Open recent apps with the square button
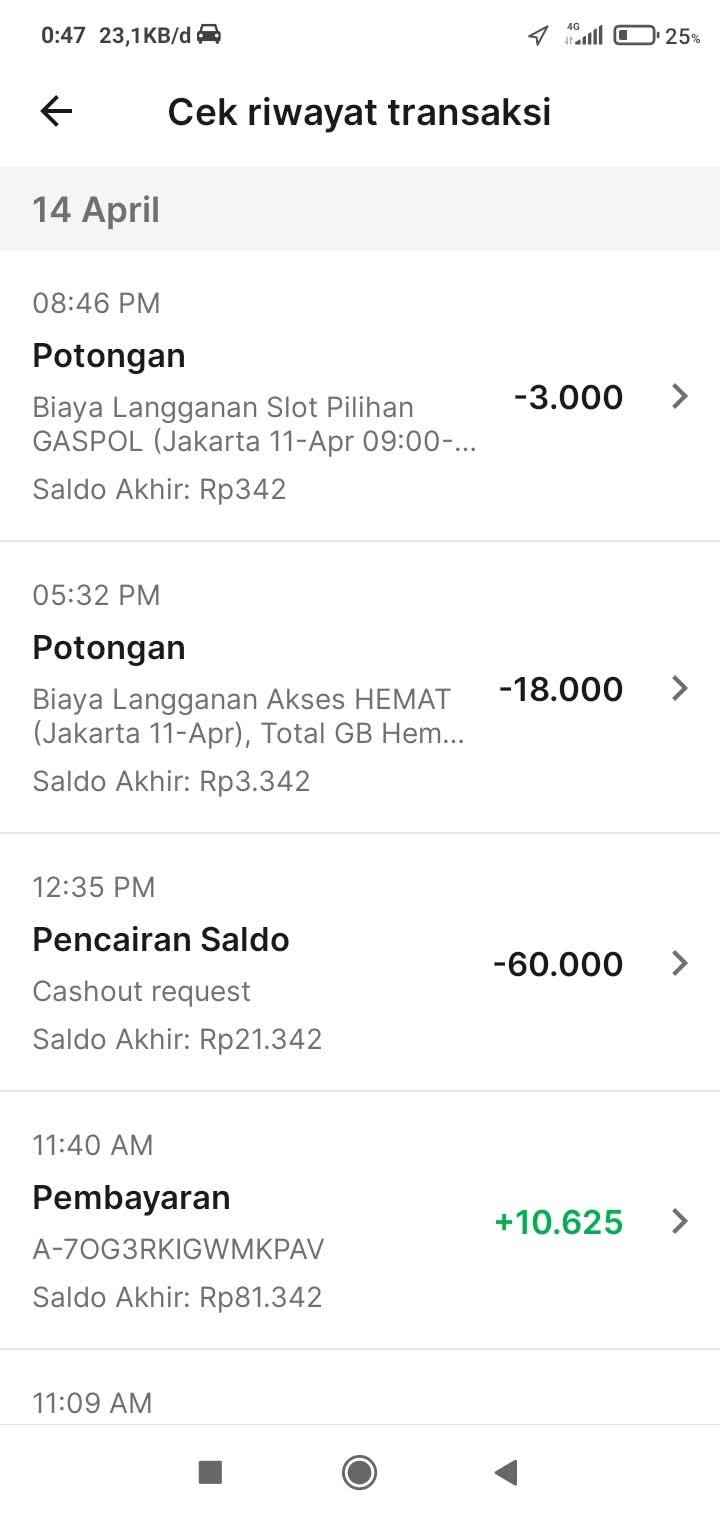The image size is (720, 1520). click(210, 1472)
